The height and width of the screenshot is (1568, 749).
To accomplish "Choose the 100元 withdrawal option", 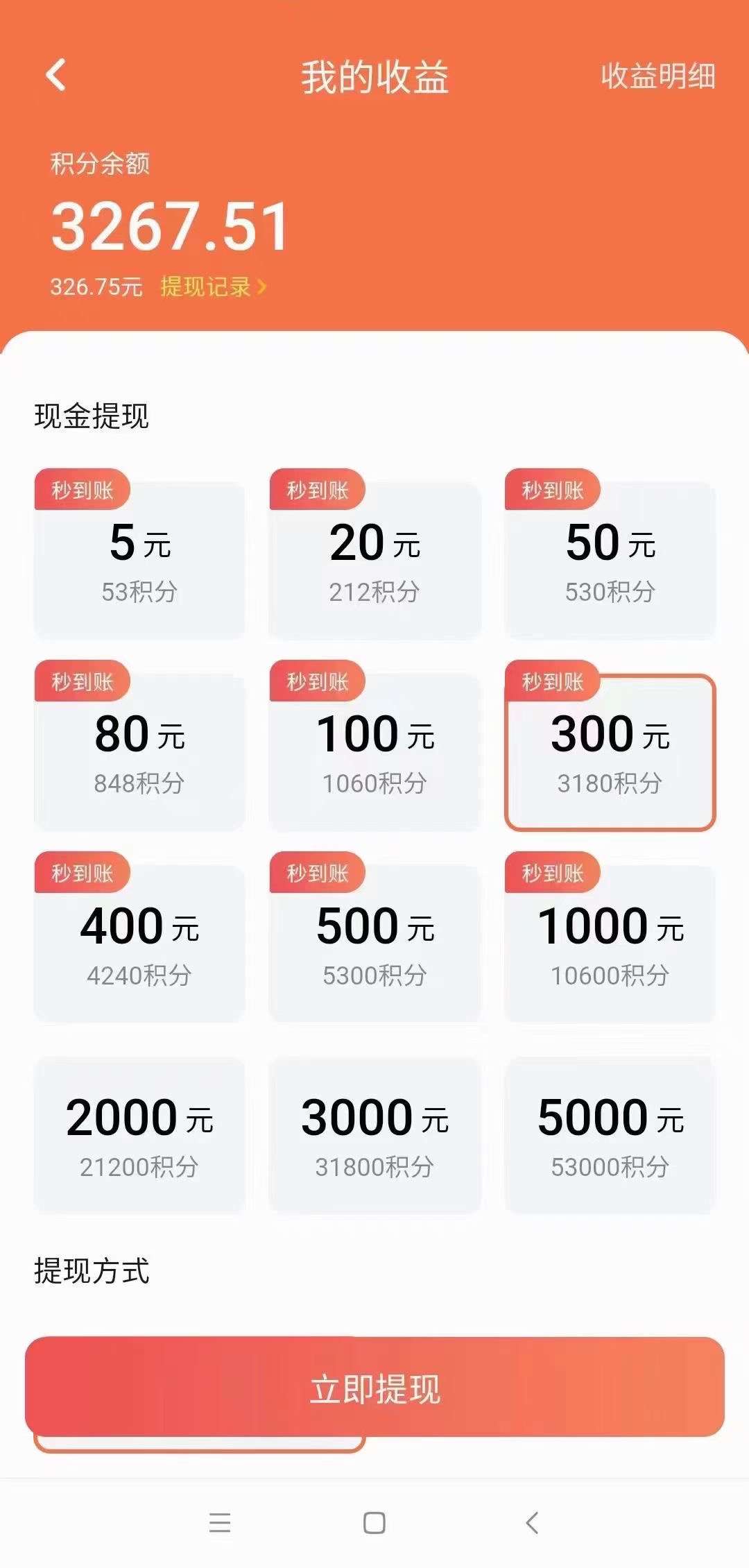I will tap(374, 752).
